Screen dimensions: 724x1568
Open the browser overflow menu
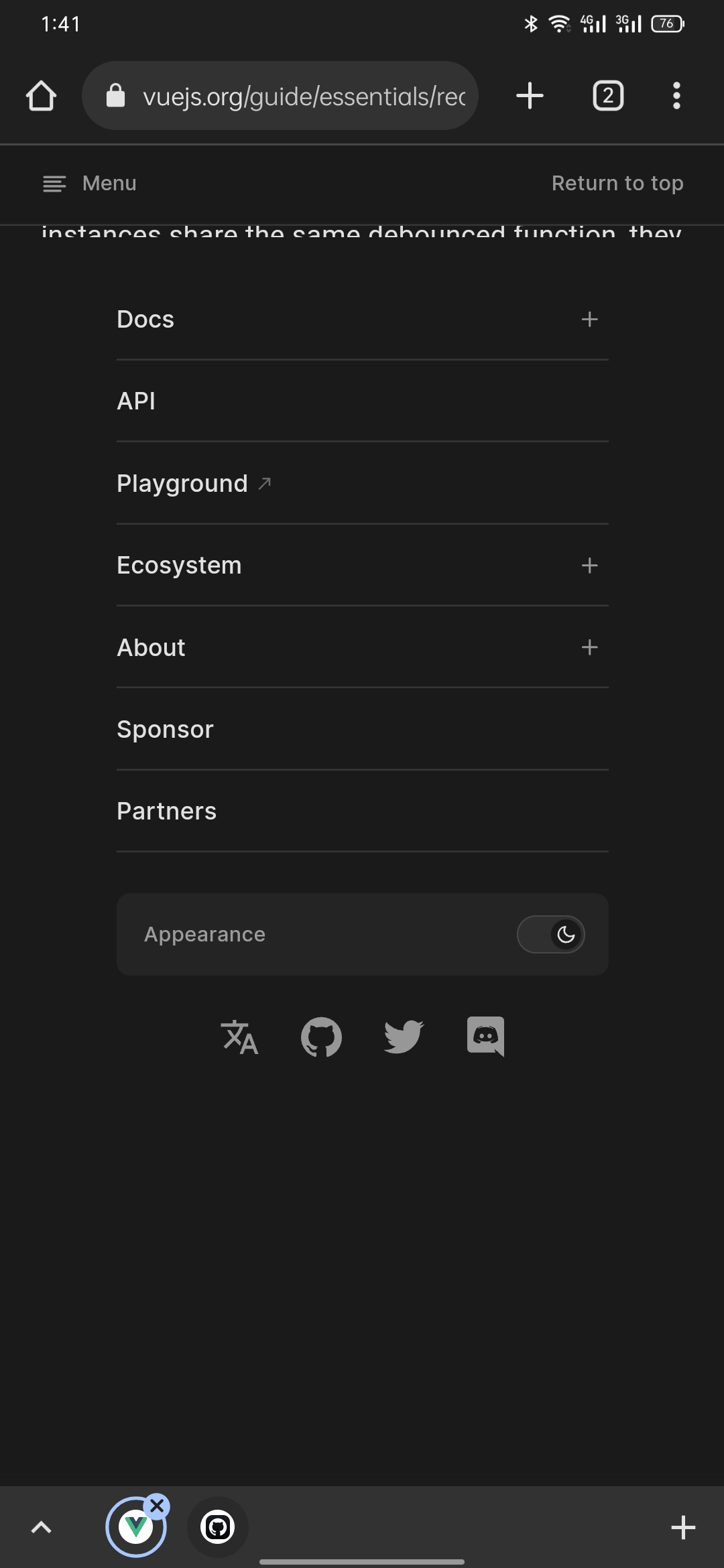(x=676, y=96)
